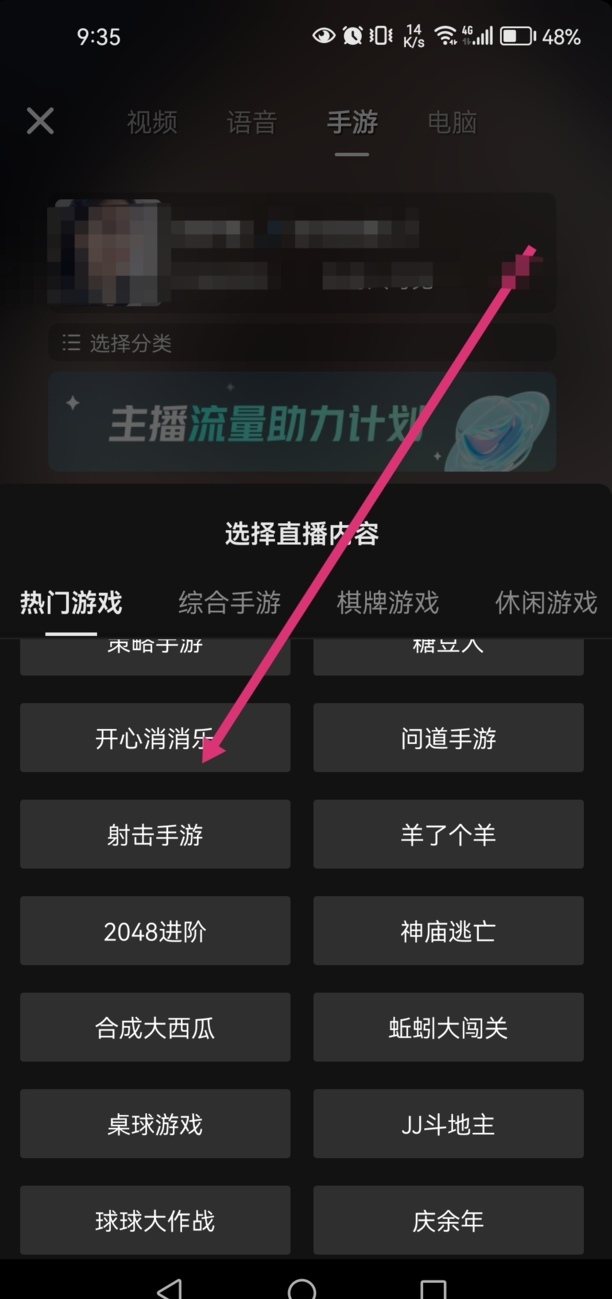The height and width of the screenshot is (1299, 612).
Task: Open the 棋牌游戏 category tab
Action: coord(388,603)
